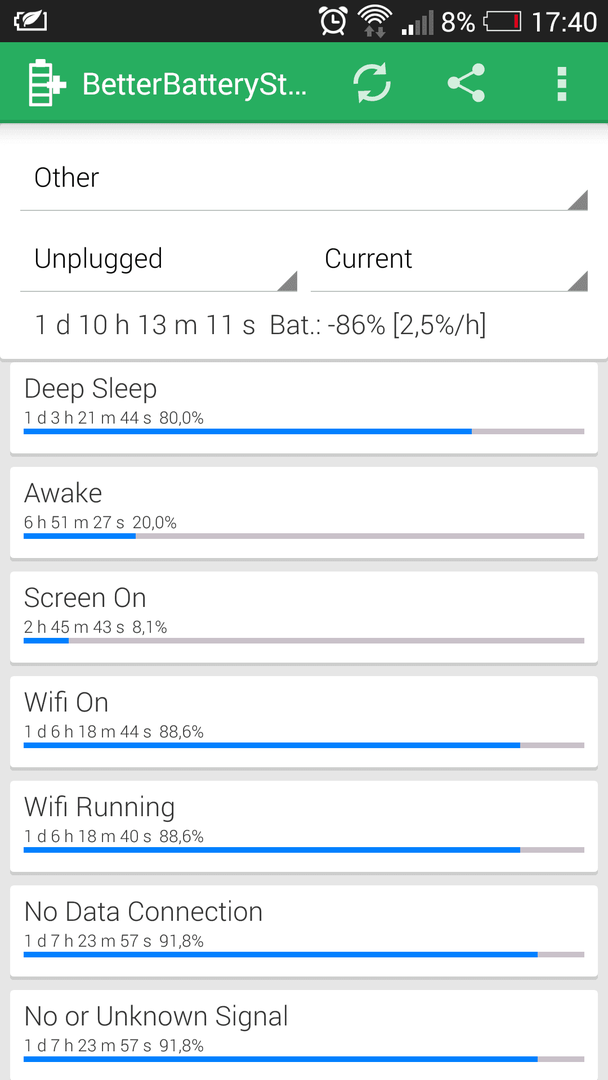Open the overflow menu
Image resolution: width=608 pixels, height=1080 pixels.
[x=562, y=84]
